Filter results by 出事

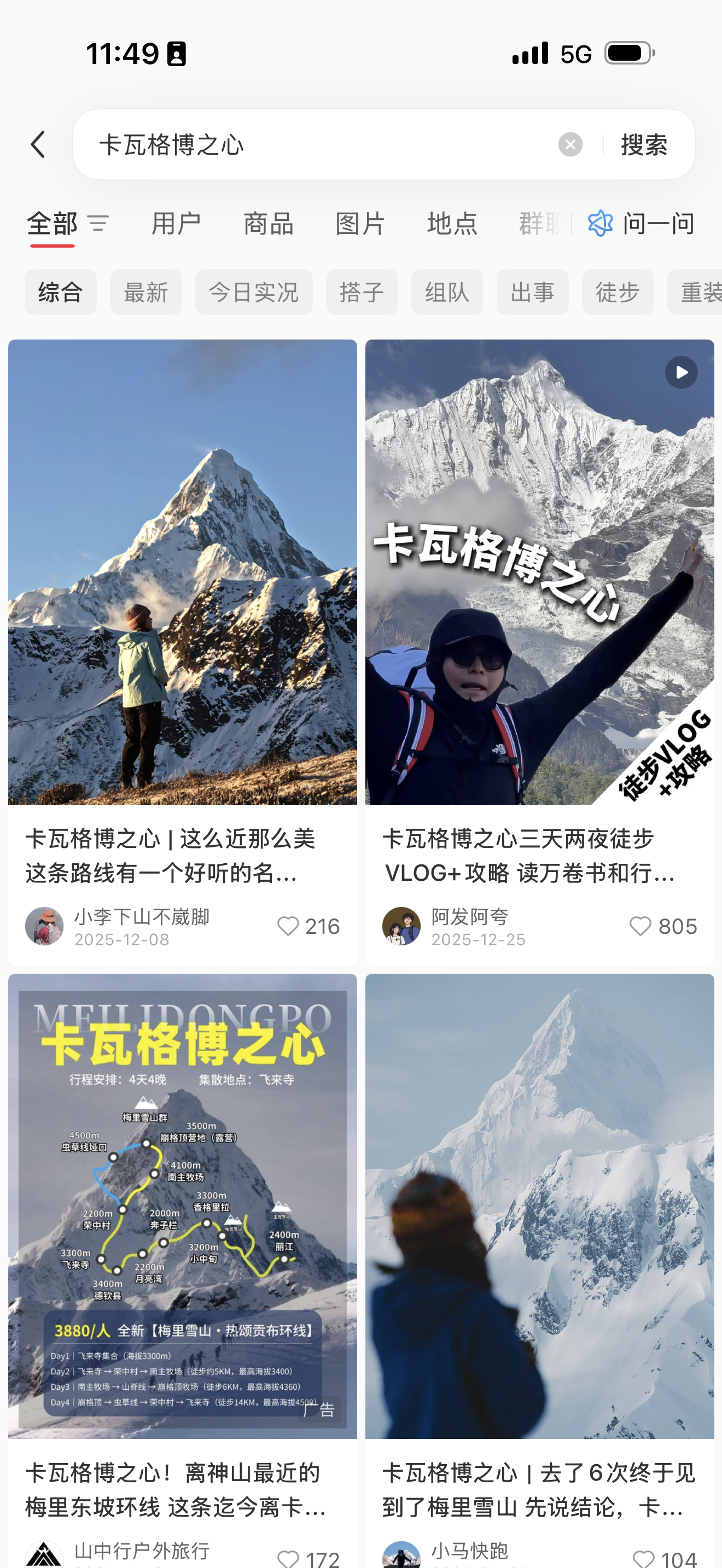pos(532,292)
